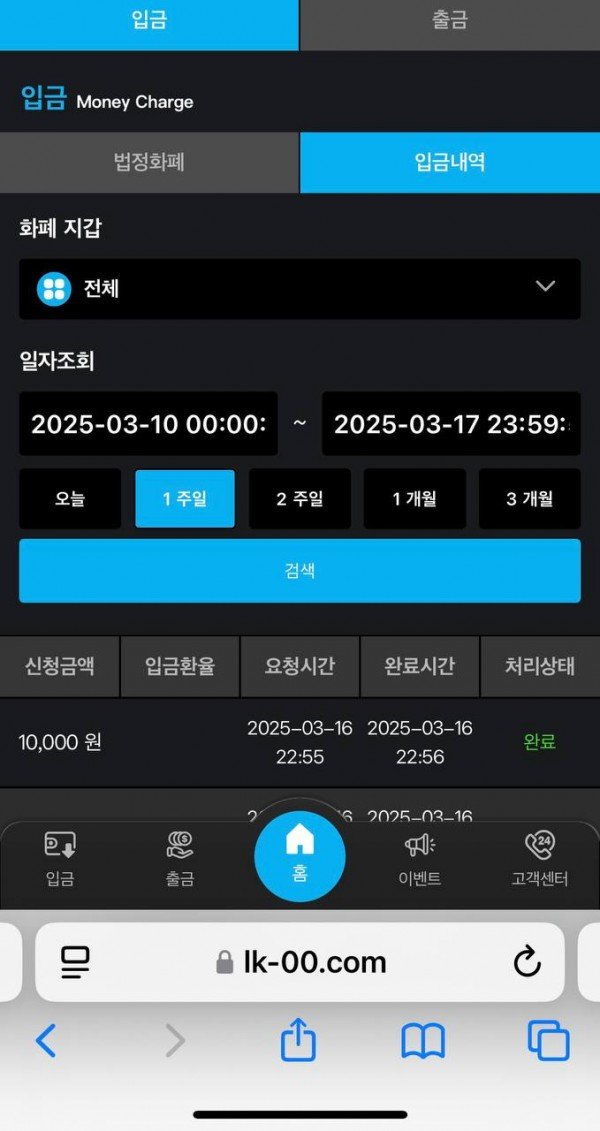
Task: Open the browser share sheet
Action: click(x=298, y=1041)
